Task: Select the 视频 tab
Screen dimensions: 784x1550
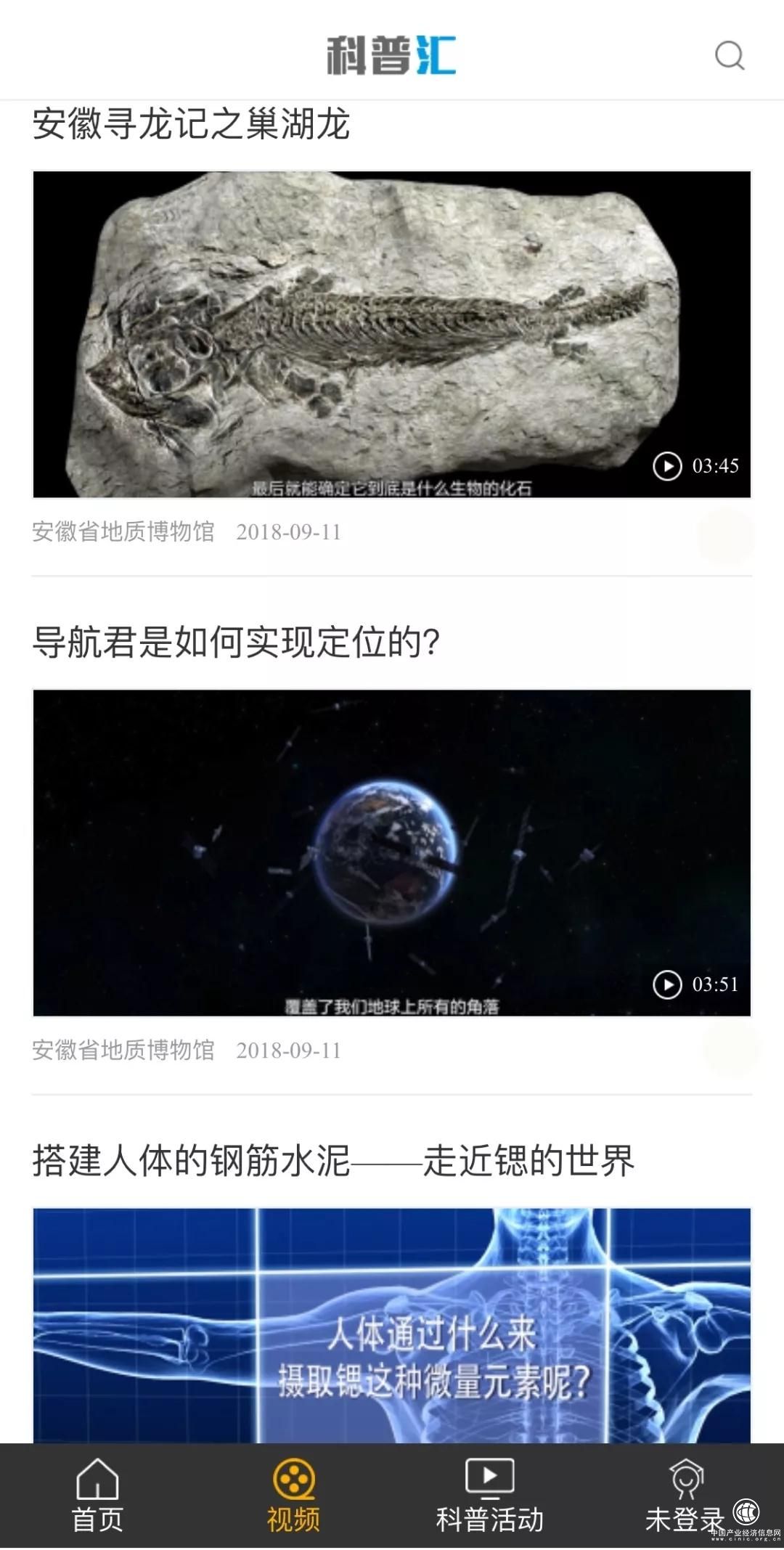Action: pos(293,1496)
